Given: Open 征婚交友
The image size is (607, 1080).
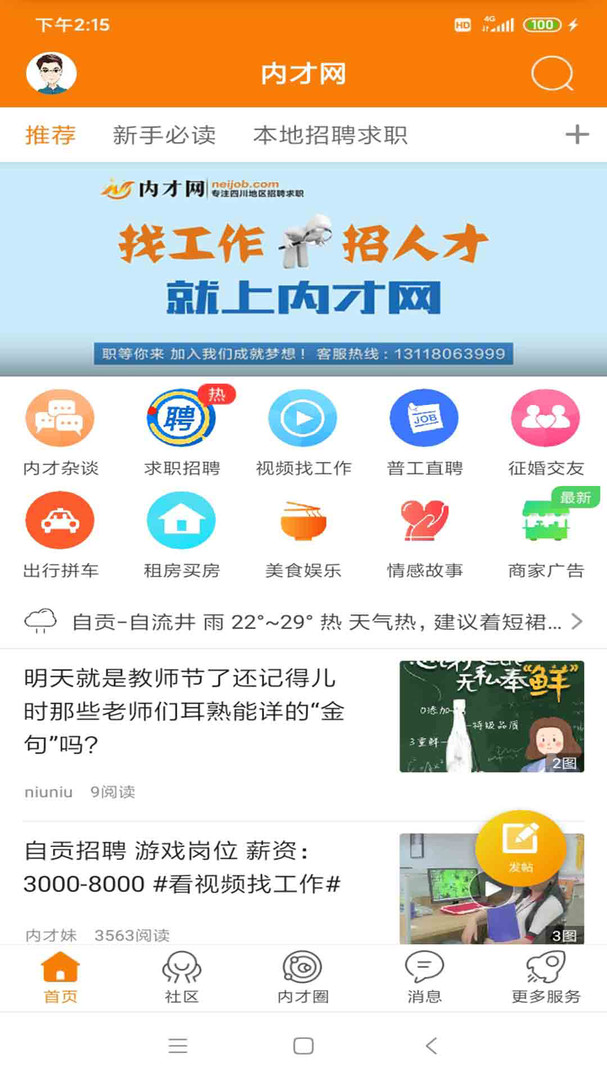Looking at the screenshot, I should click(x=545, y=432).
